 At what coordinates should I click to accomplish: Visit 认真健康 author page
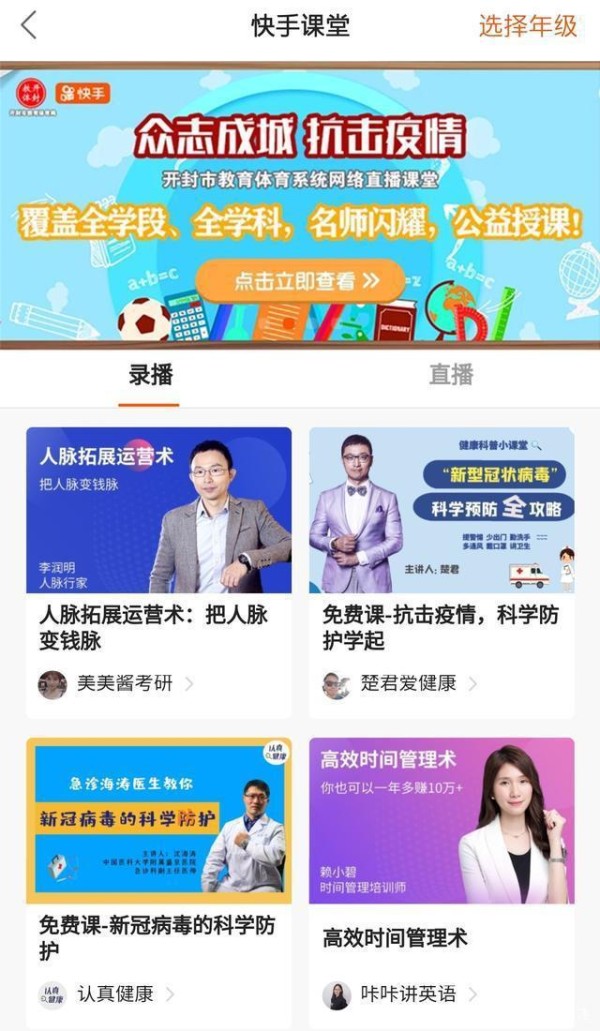tap(115, 994)
